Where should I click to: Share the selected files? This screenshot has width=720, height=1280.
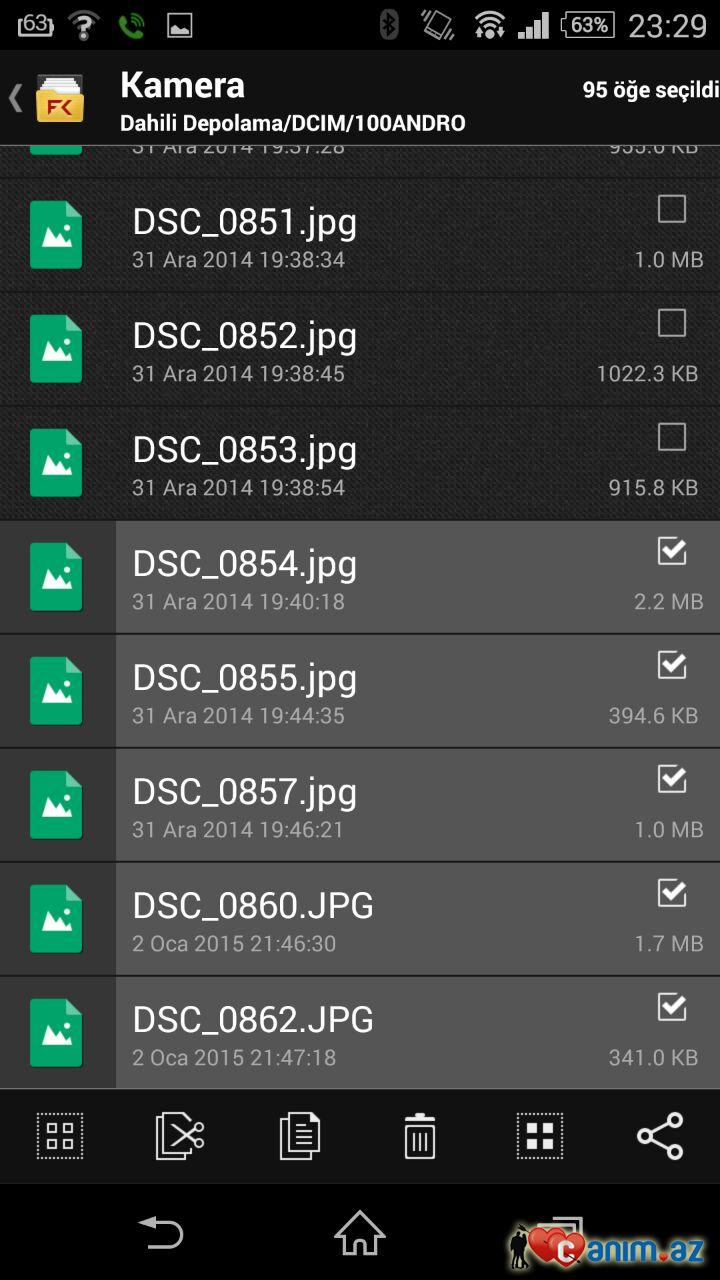point(660,1136)
